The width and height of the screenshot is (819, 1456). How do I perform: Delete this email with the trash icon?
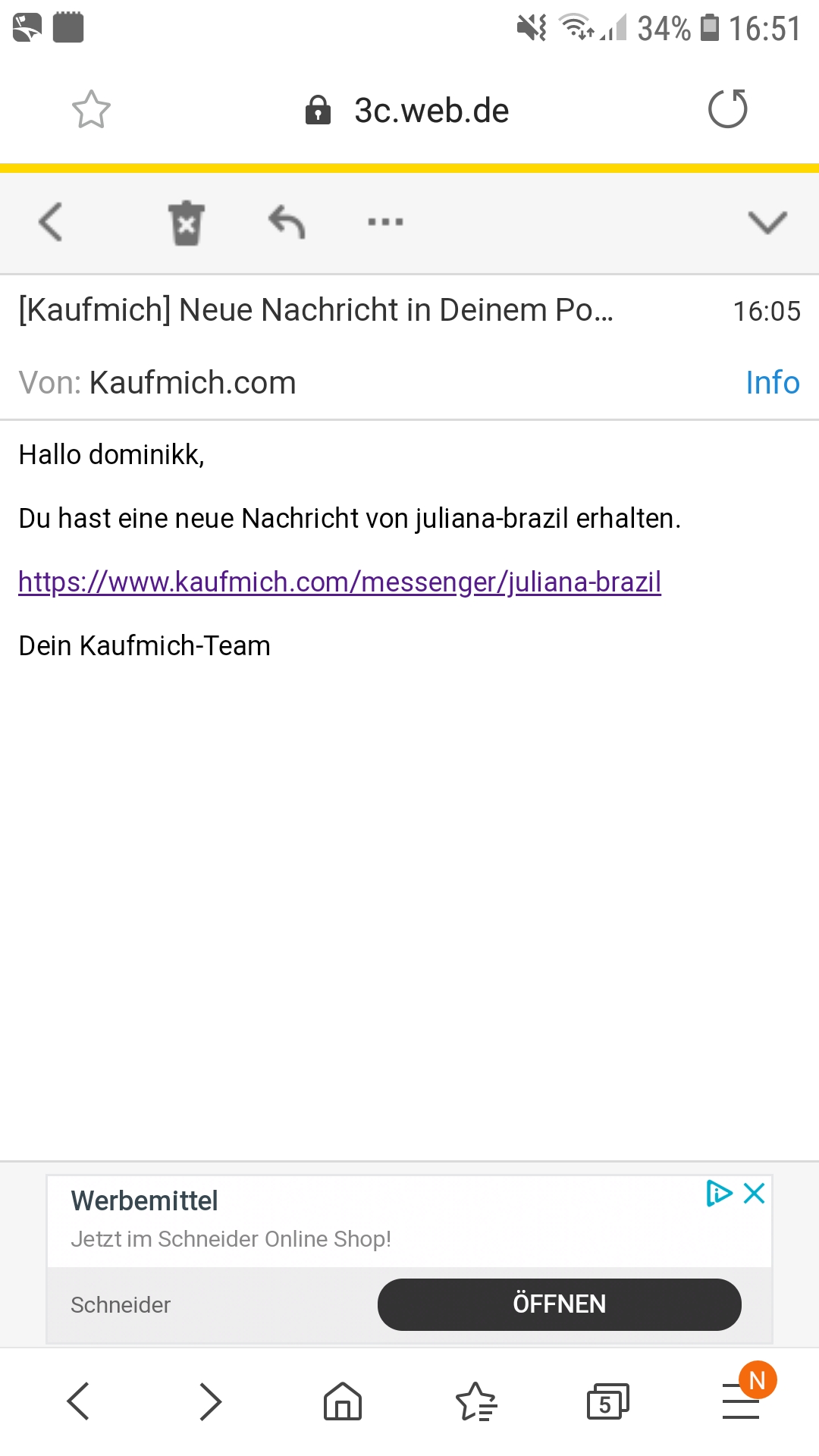point(187,223)
